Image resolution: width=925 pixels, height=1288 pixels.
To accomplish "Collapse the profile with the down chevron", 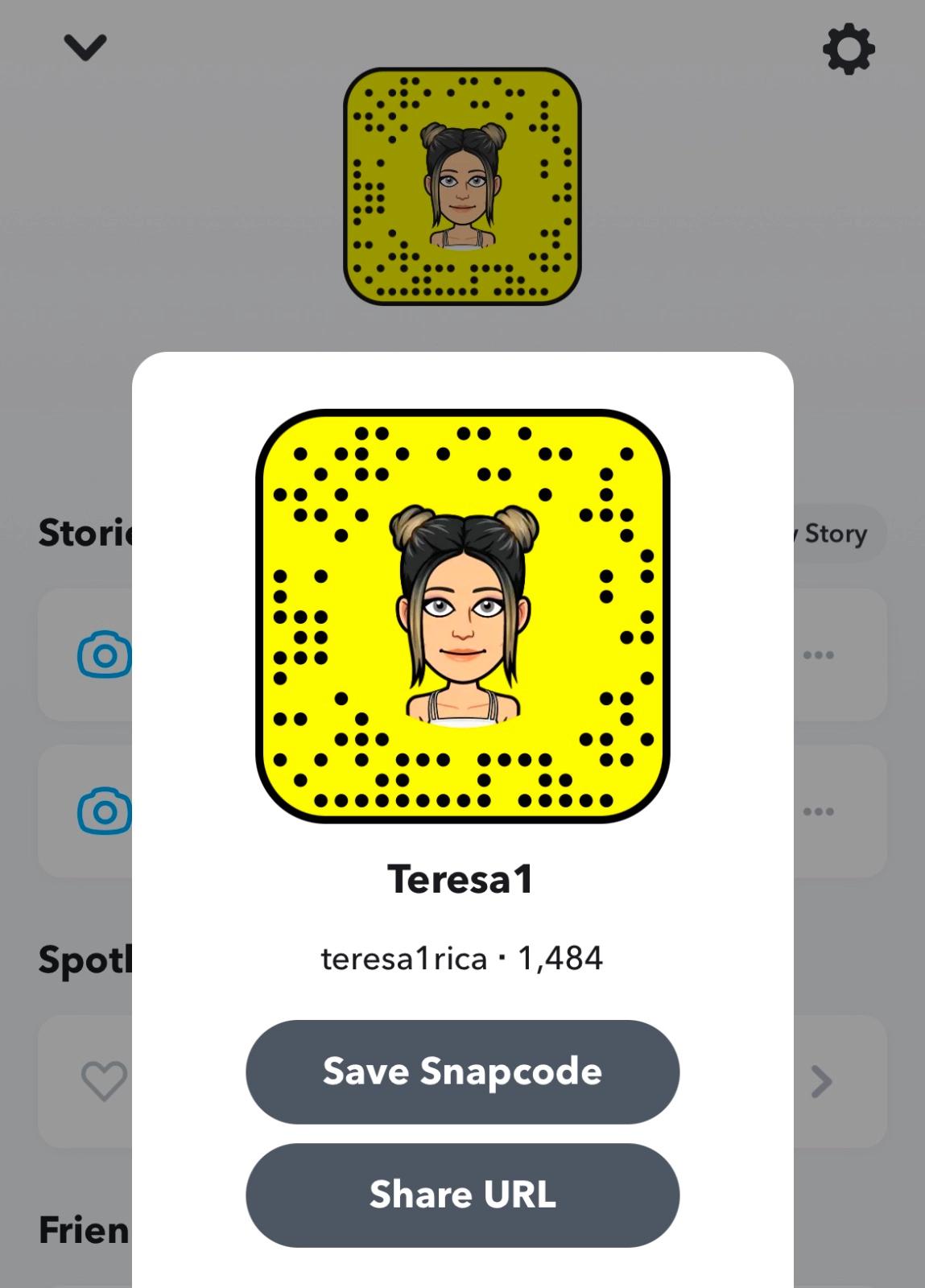I will (x=85, y=47).
